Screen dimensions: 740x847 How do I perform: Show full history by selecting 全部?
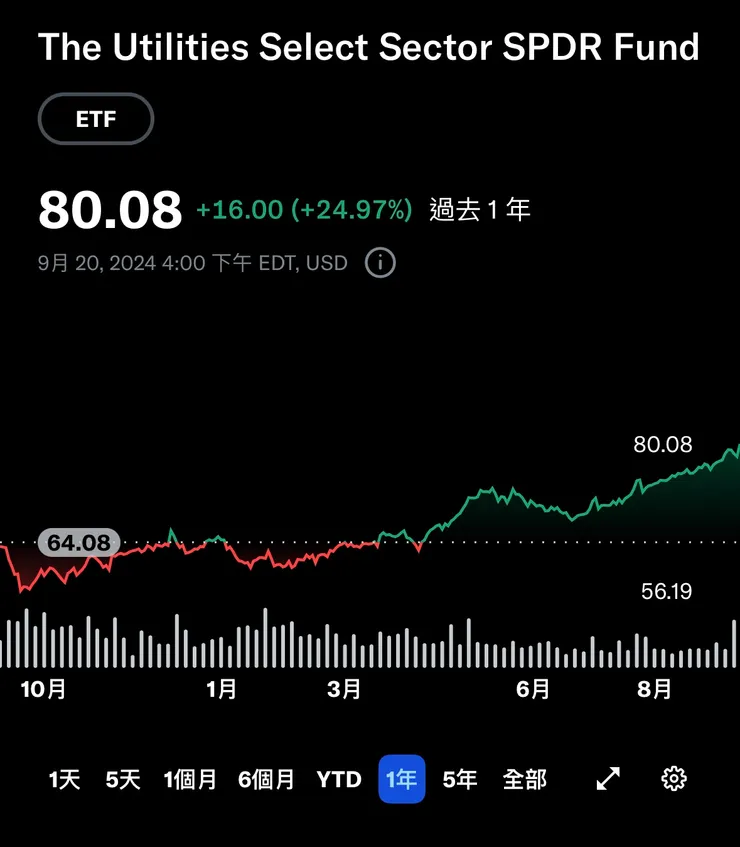[x=525, y=779]
